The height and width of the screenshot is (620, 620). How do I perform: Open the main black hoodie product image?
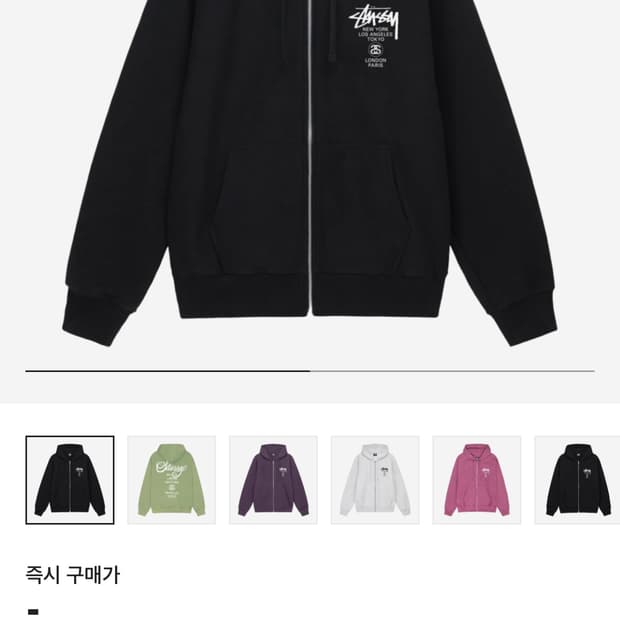click(310, 174)
